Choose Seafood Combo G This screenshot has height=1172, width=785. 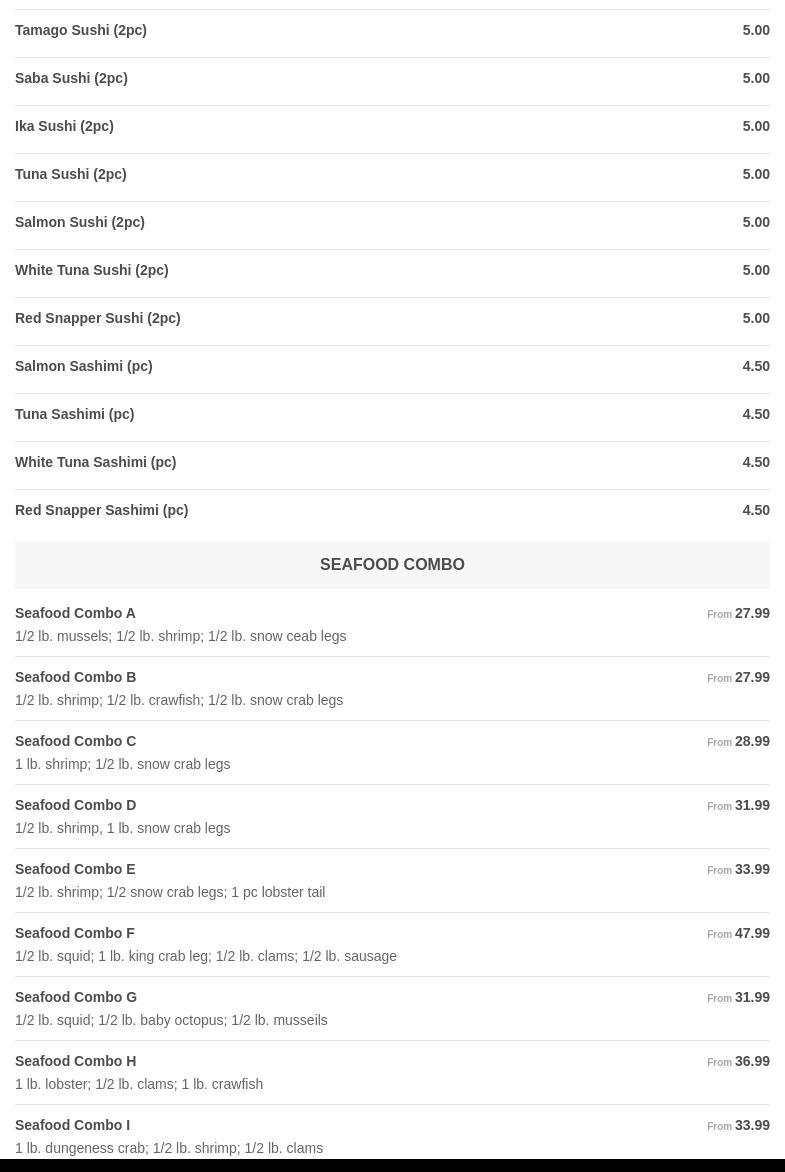pyautogui.click(x=75, y=998)
